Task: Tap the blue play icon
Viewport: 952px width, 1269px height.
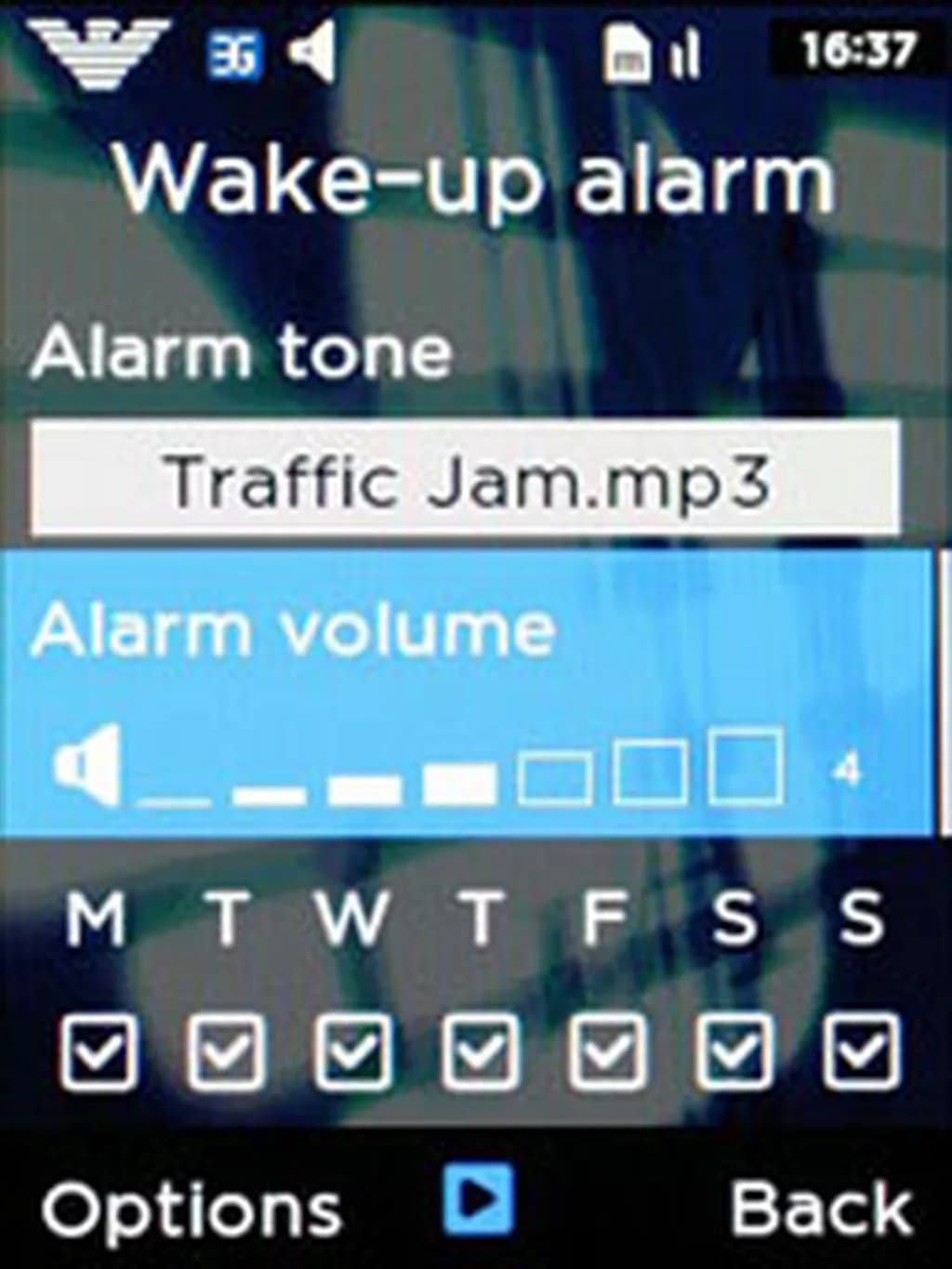Action: coord(478,1199)
